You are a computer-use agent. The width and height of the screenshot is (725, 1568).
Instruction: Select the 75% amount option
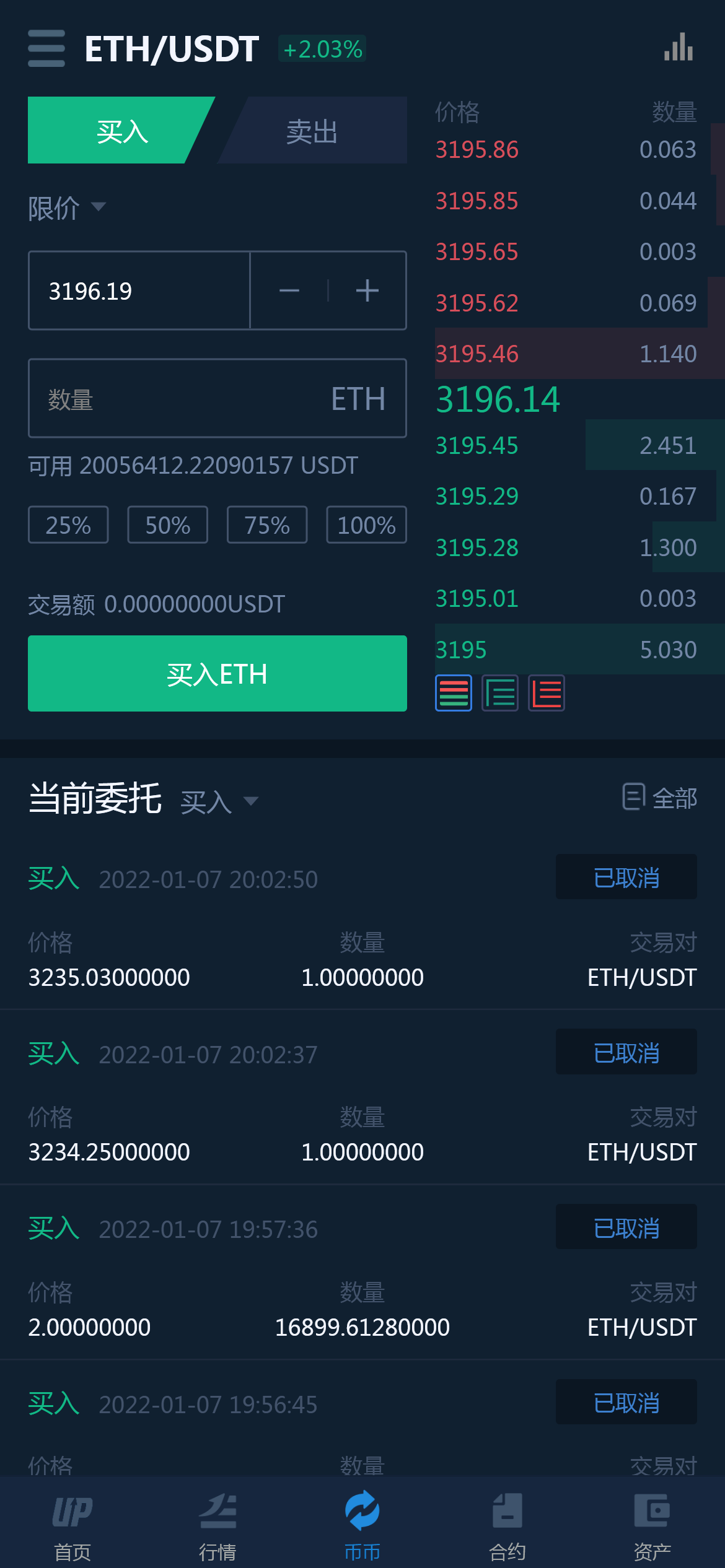tap(267, 525)
